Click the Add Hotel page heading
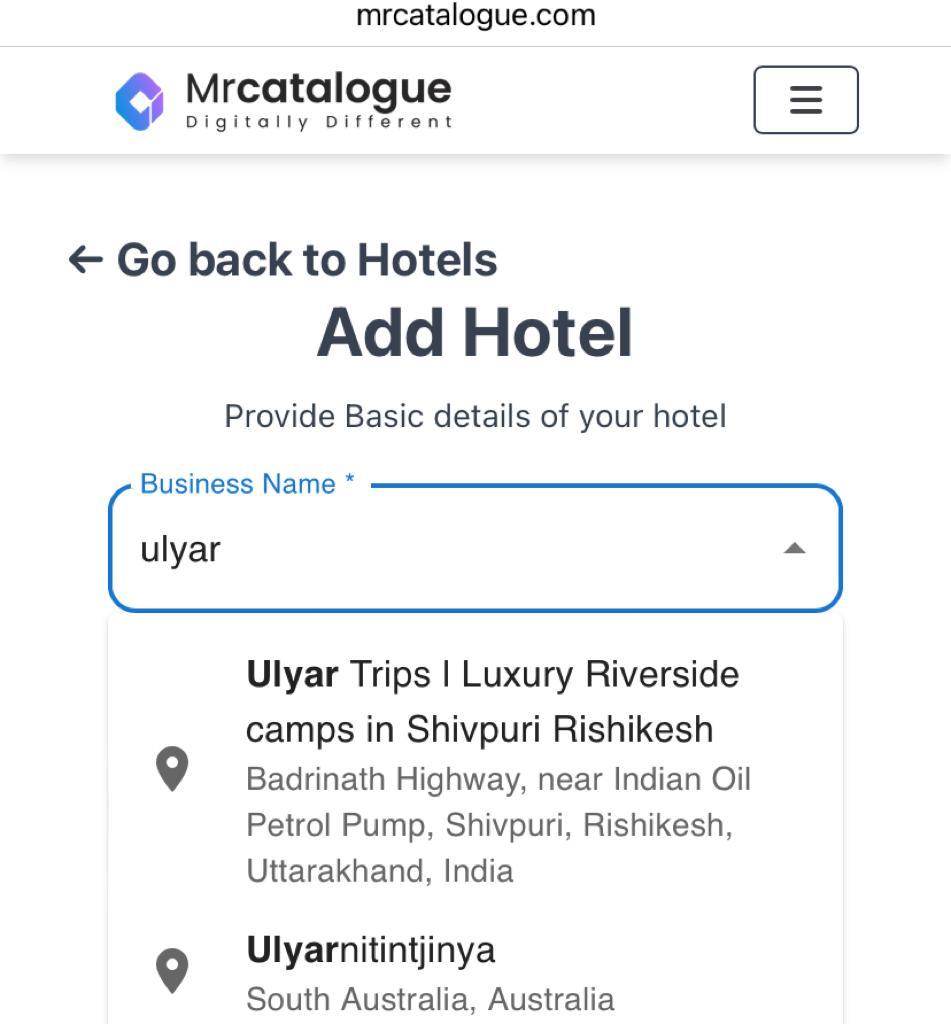The width and height of the screenshot is (951, 1024). pos(475,331)
